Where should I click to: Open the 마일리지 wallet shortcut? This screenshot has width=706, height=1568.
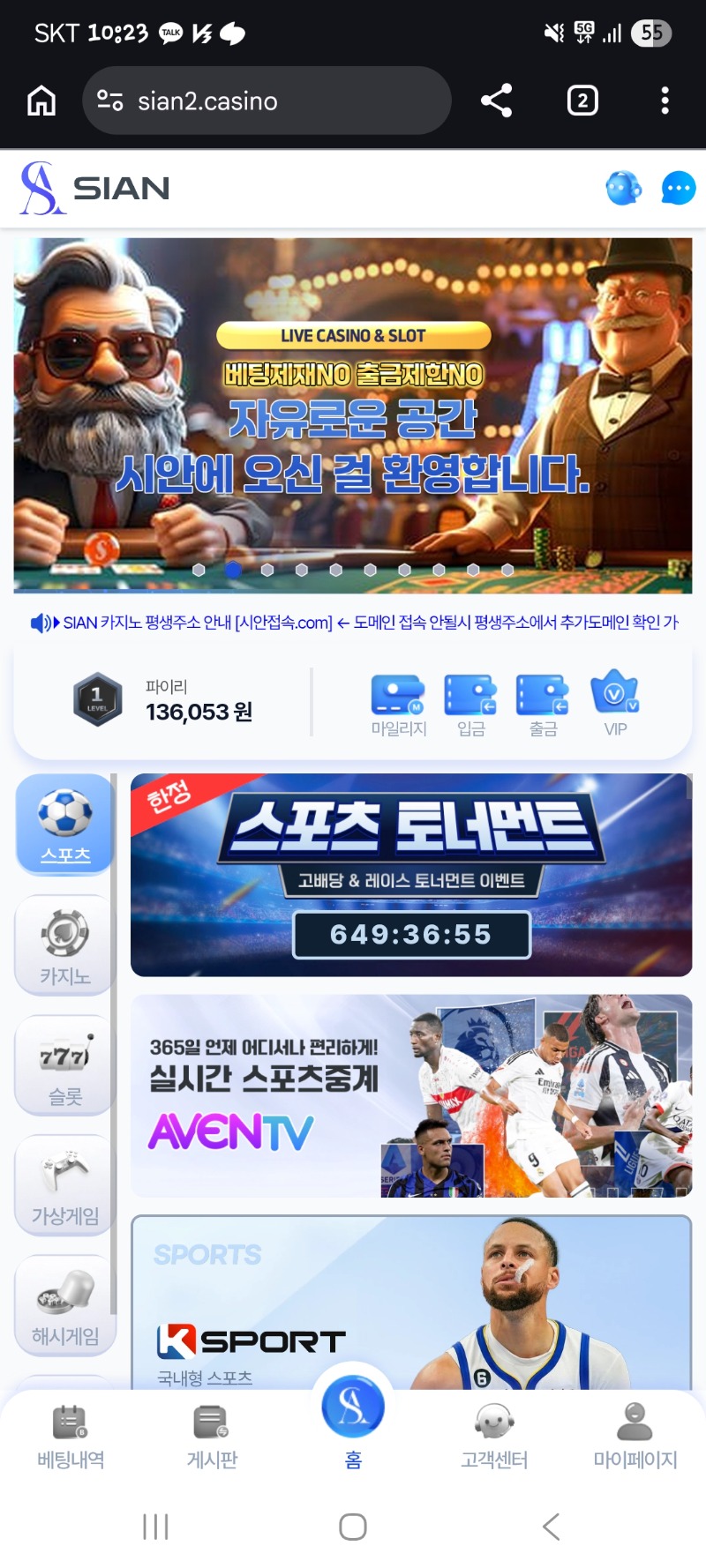click(x=398, y=706)
